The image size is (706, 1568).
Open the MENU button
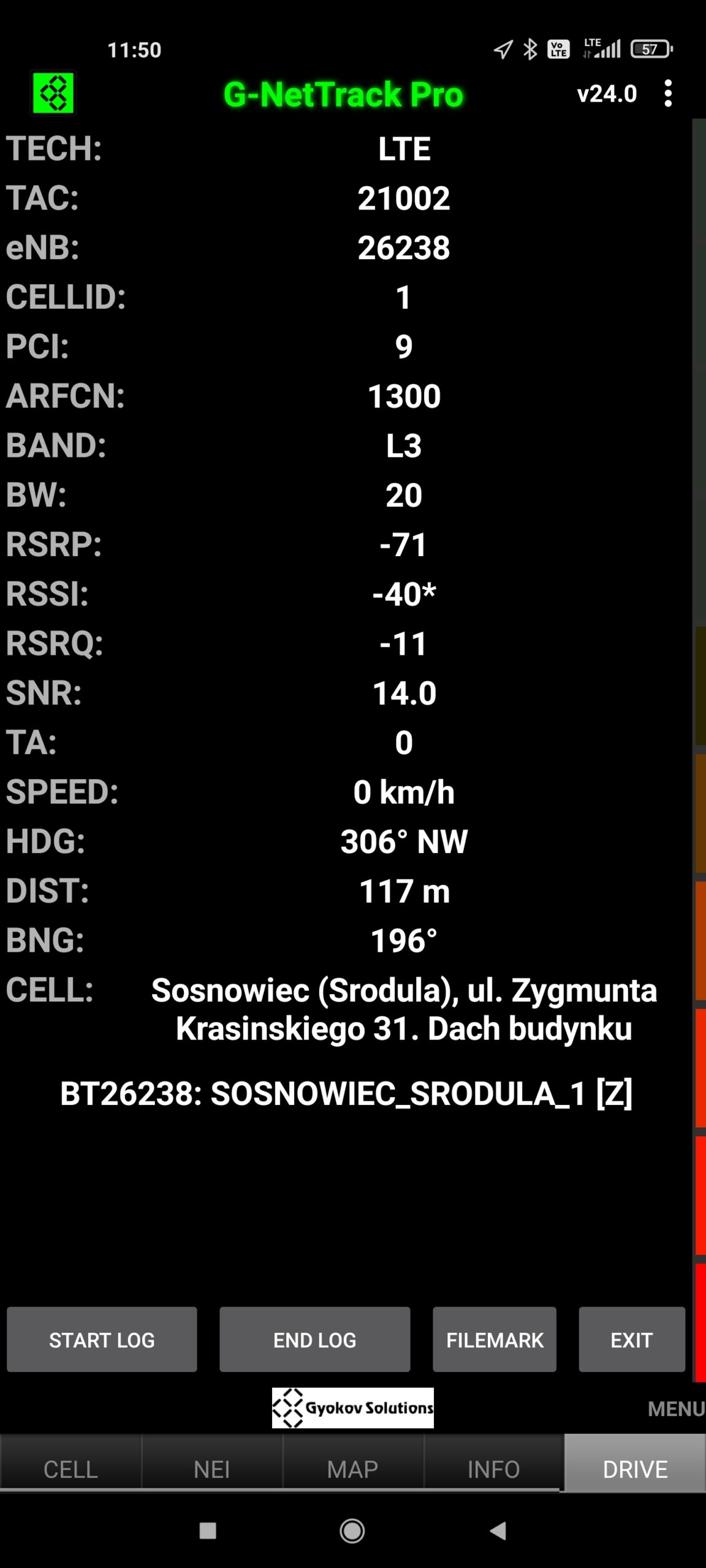point(675,1409)
